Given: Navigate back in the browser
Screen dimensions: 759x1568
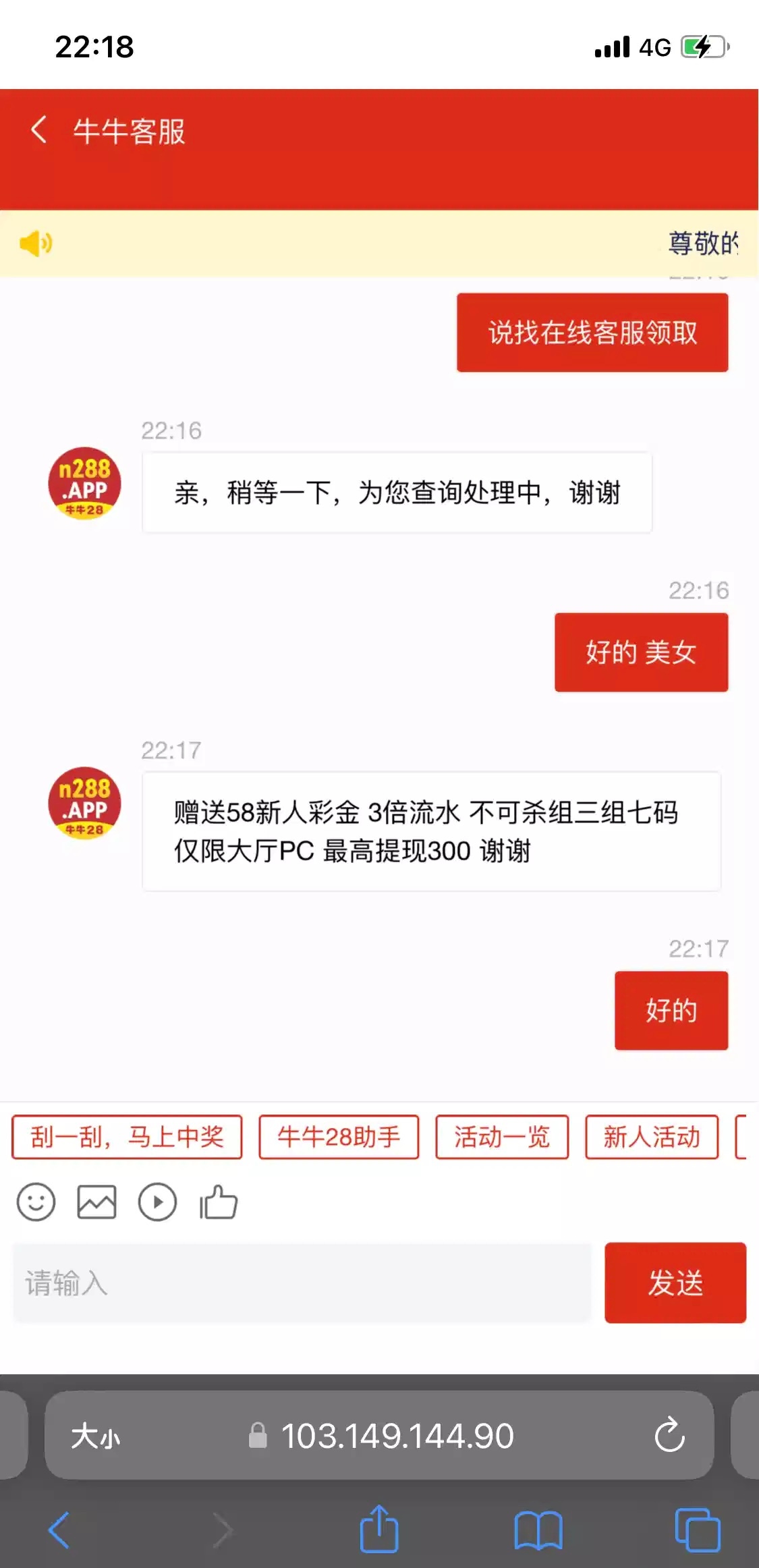Looking at the screenshot, I should click(x=59, y=1530).
